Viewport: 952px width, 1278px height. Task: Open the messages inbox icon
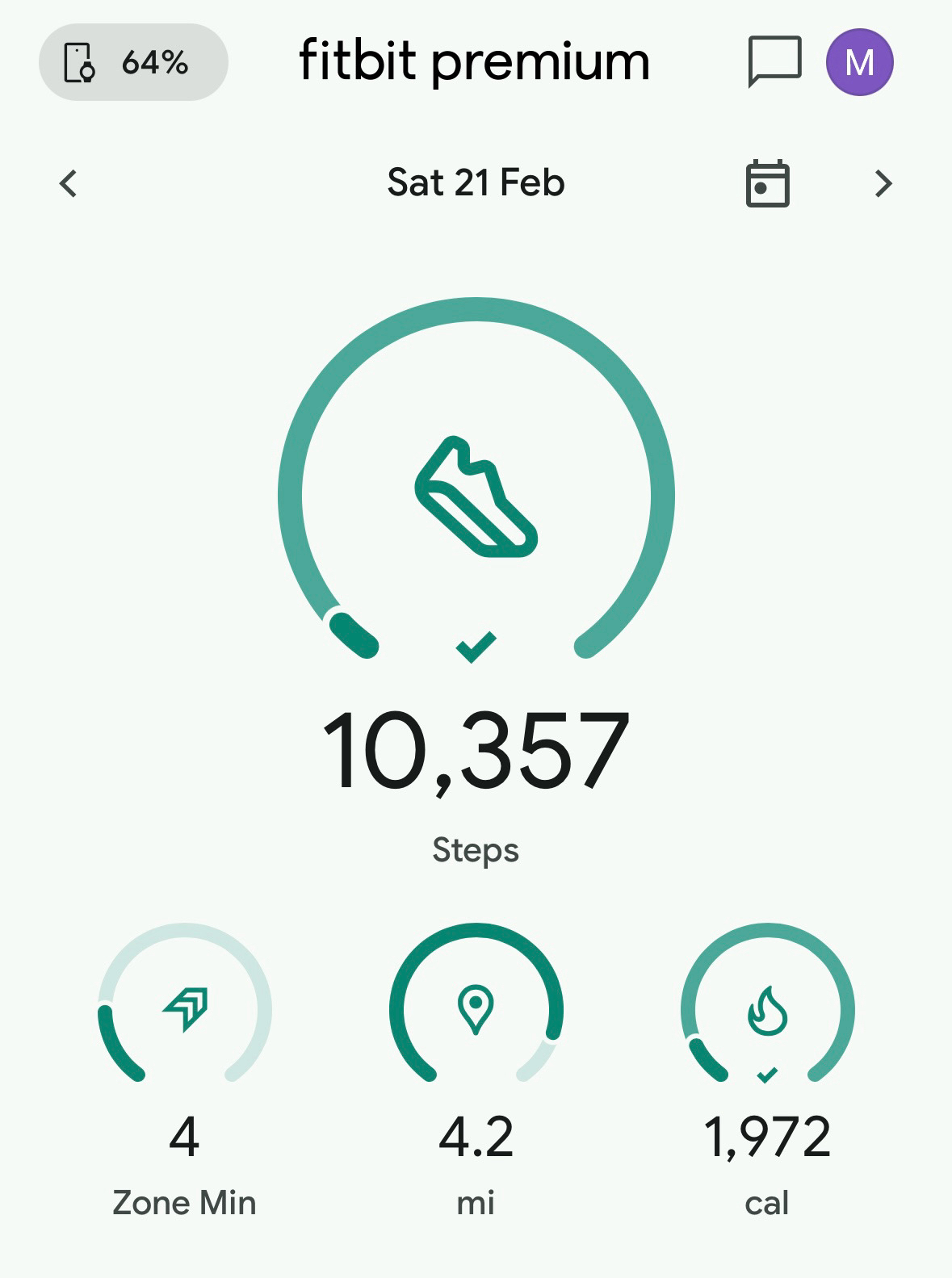pyautogui.click(x=774, y=61)
